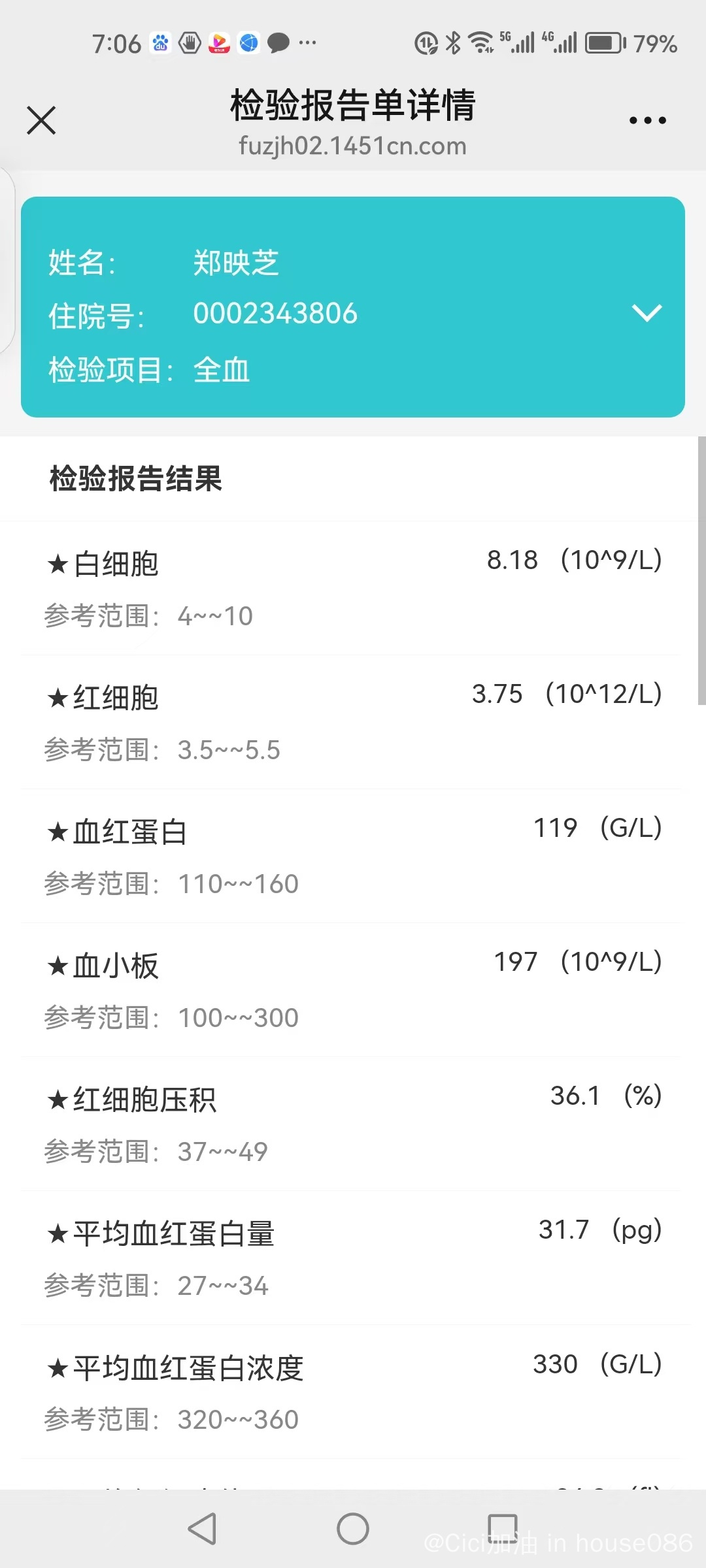
Task: Tap the system back button
Action: pyautogui.click(x=202, y=1529)
